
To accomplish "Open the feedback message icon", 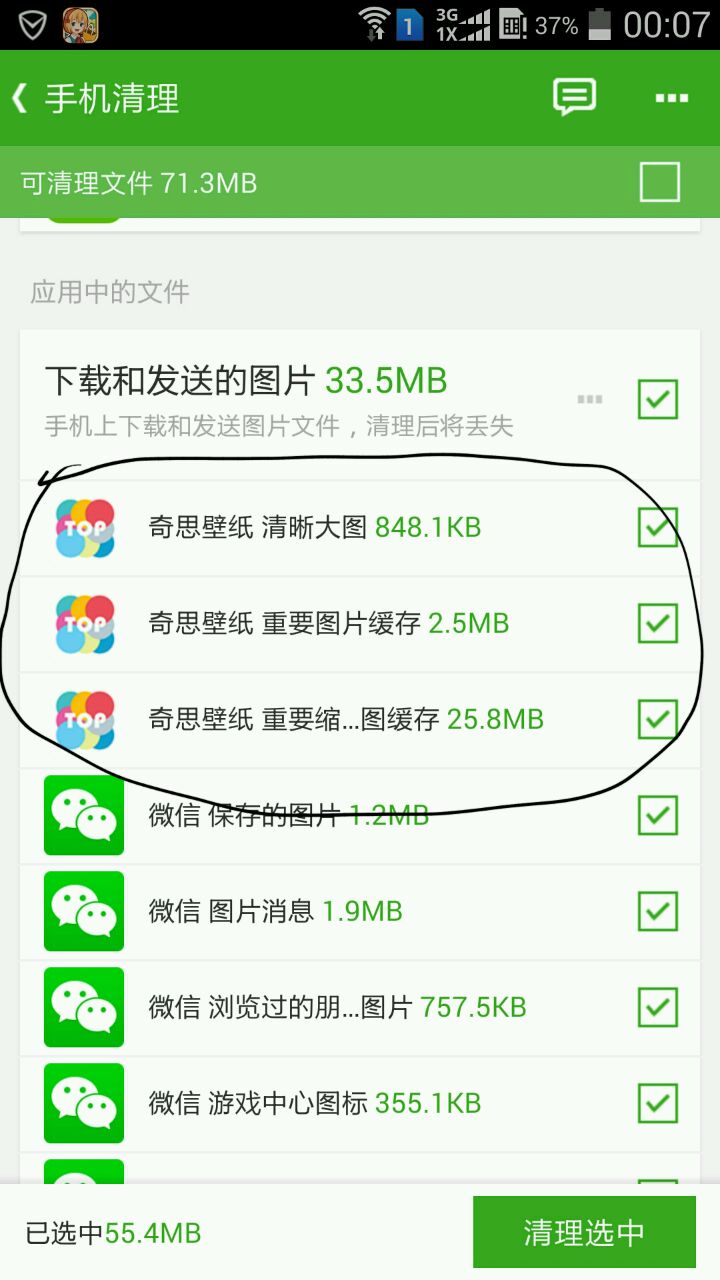I will (x=574, y=98).
